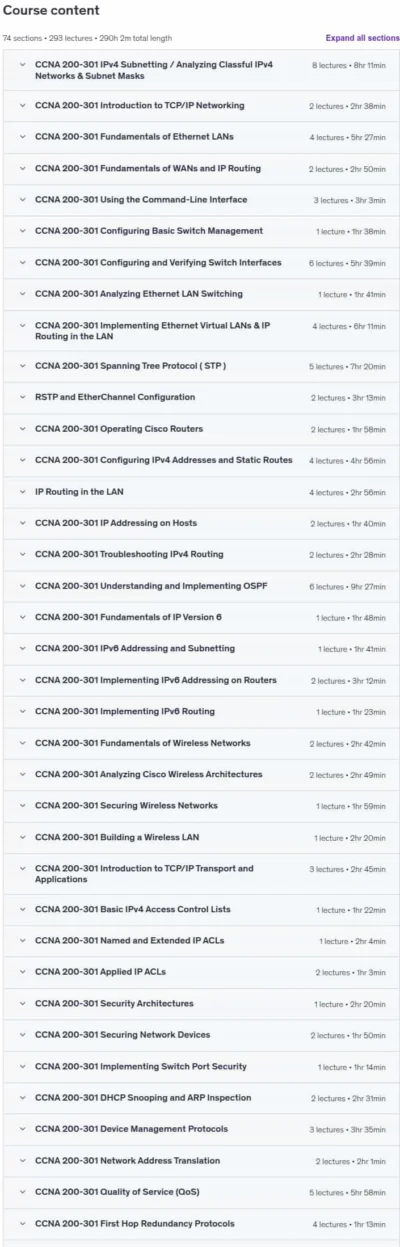The height and width of the screenshot is (1247, 400).
Task: Expand Network Address Translation section
Action: pos(201,1160)
